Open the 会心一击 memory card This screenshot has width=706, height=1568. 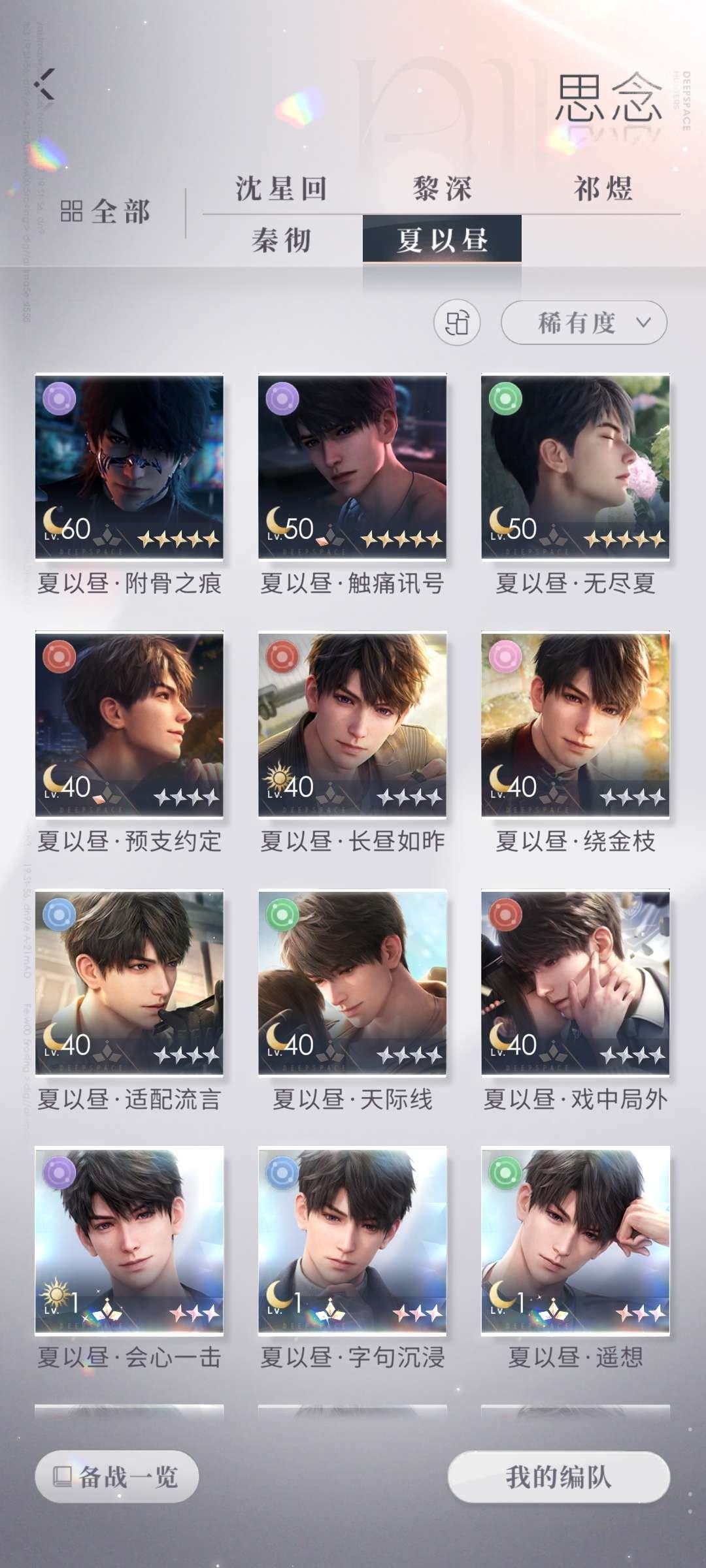point(129,1239)
